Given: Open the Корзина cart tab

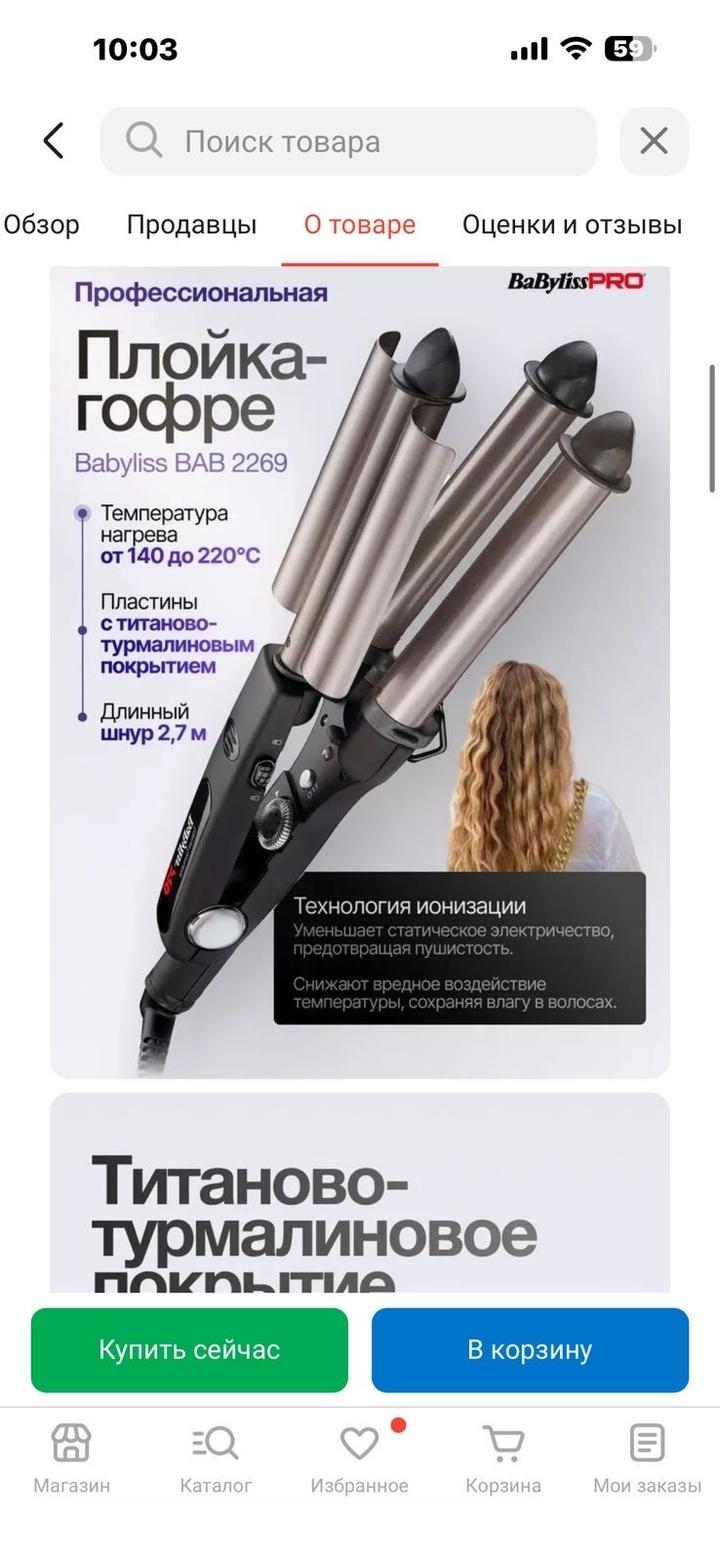Looking at the screenshot, I should click(x=503, y=1458).
